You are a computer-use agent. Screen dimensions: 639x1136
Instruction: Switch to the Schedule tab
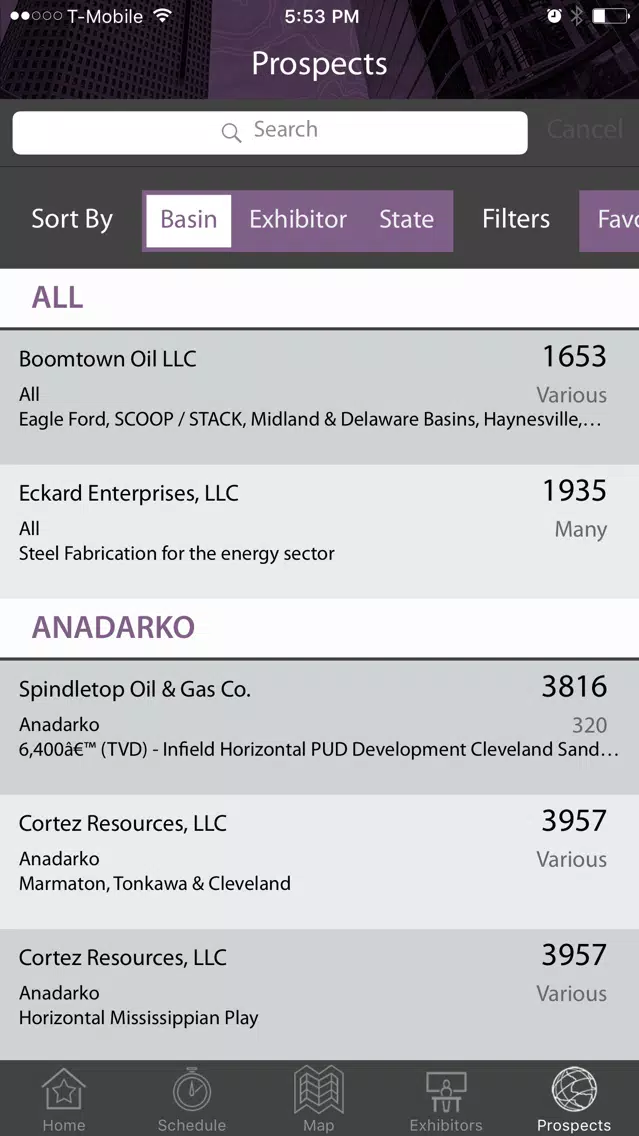coord(191,1099)
